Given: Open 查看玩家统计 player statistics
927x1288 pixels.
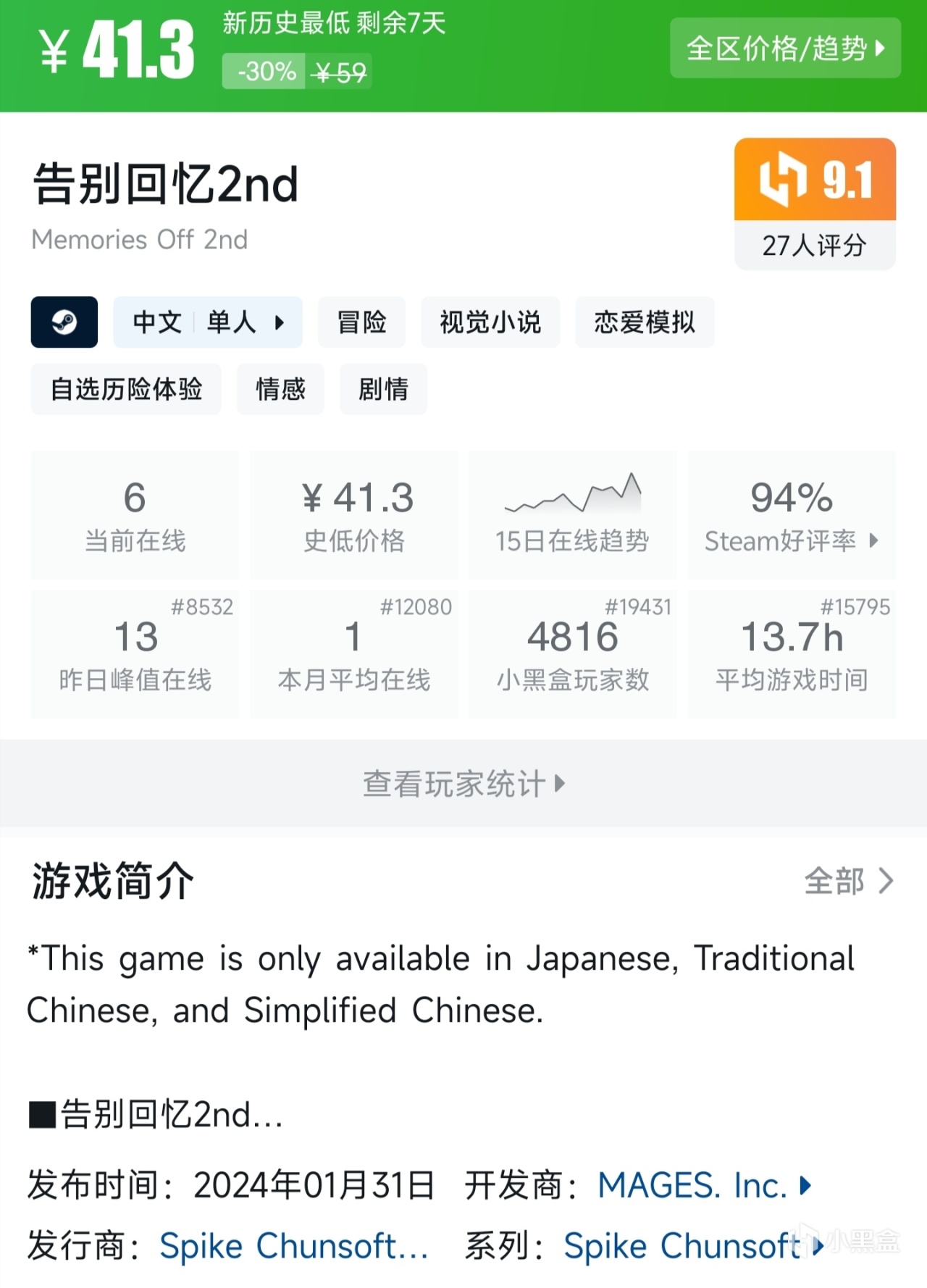Looking at the screenshot, I should pos(463,784).
